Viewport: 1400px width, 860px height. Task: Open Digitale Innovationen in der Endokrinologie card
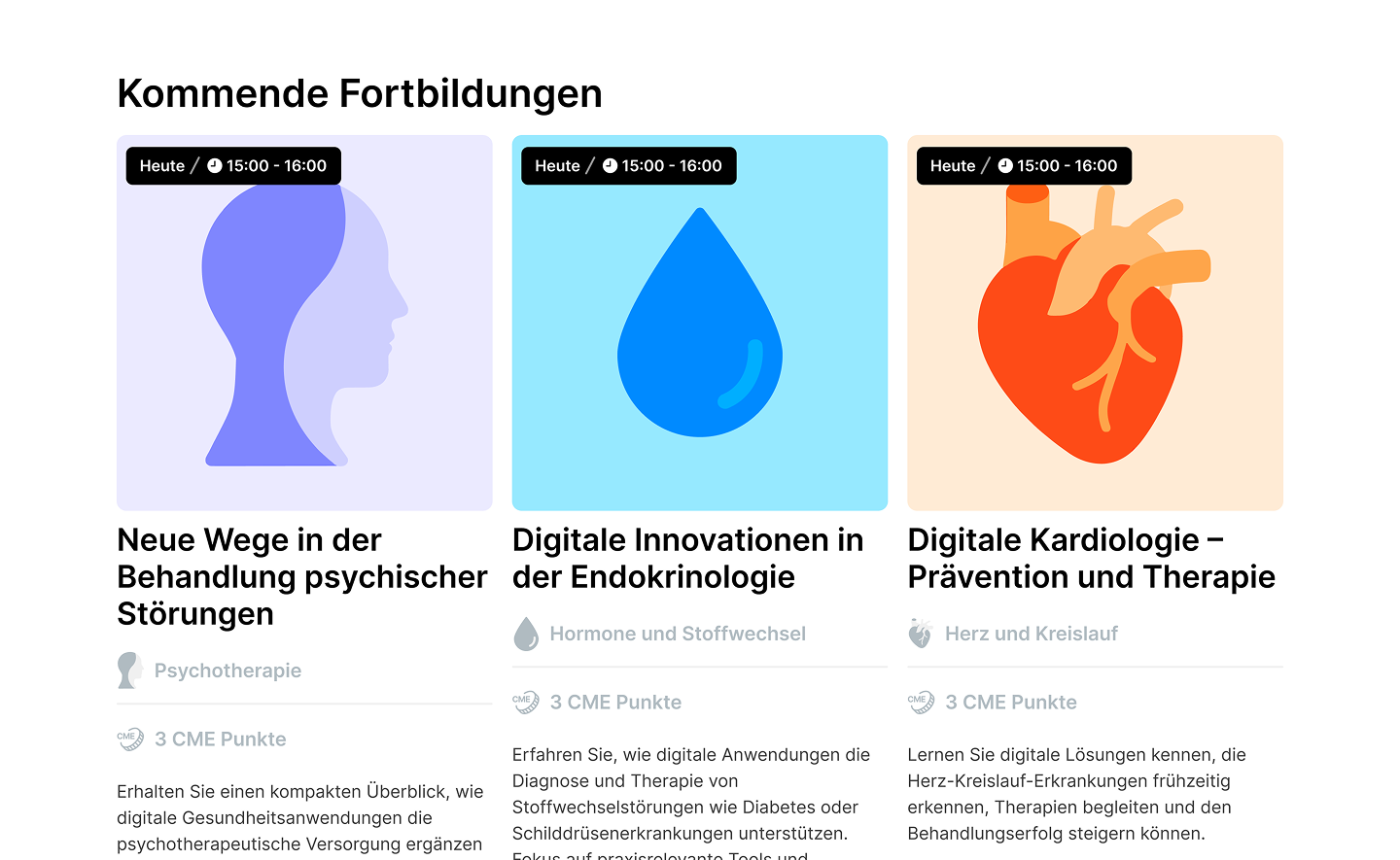pyautogui.click(x=687, y=558)
